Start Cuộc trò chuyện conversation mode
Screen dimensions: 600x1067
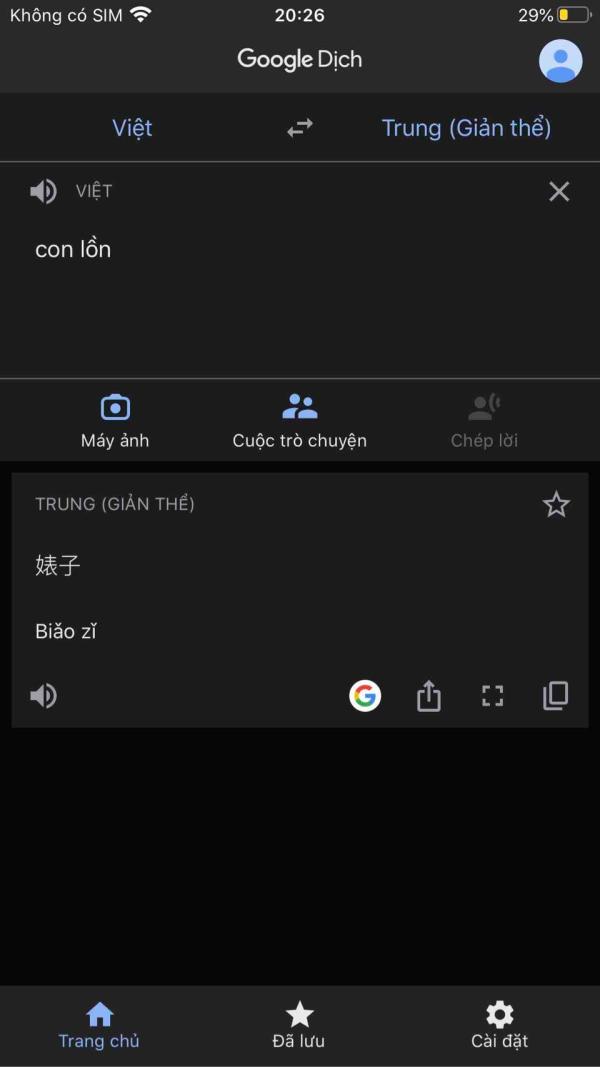pos(299,421)
